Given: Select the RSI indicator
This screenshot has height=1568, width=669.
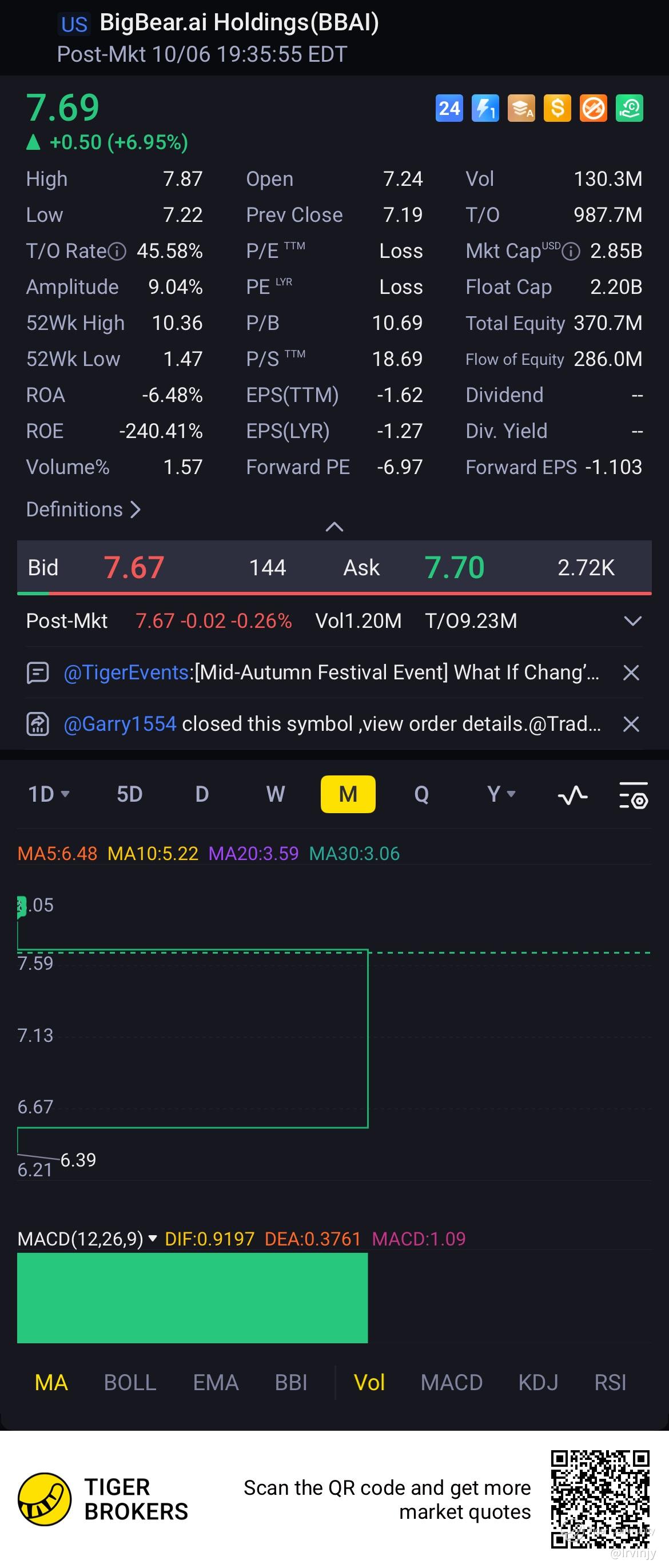Looking at the screenshot, I should 610,1382.
